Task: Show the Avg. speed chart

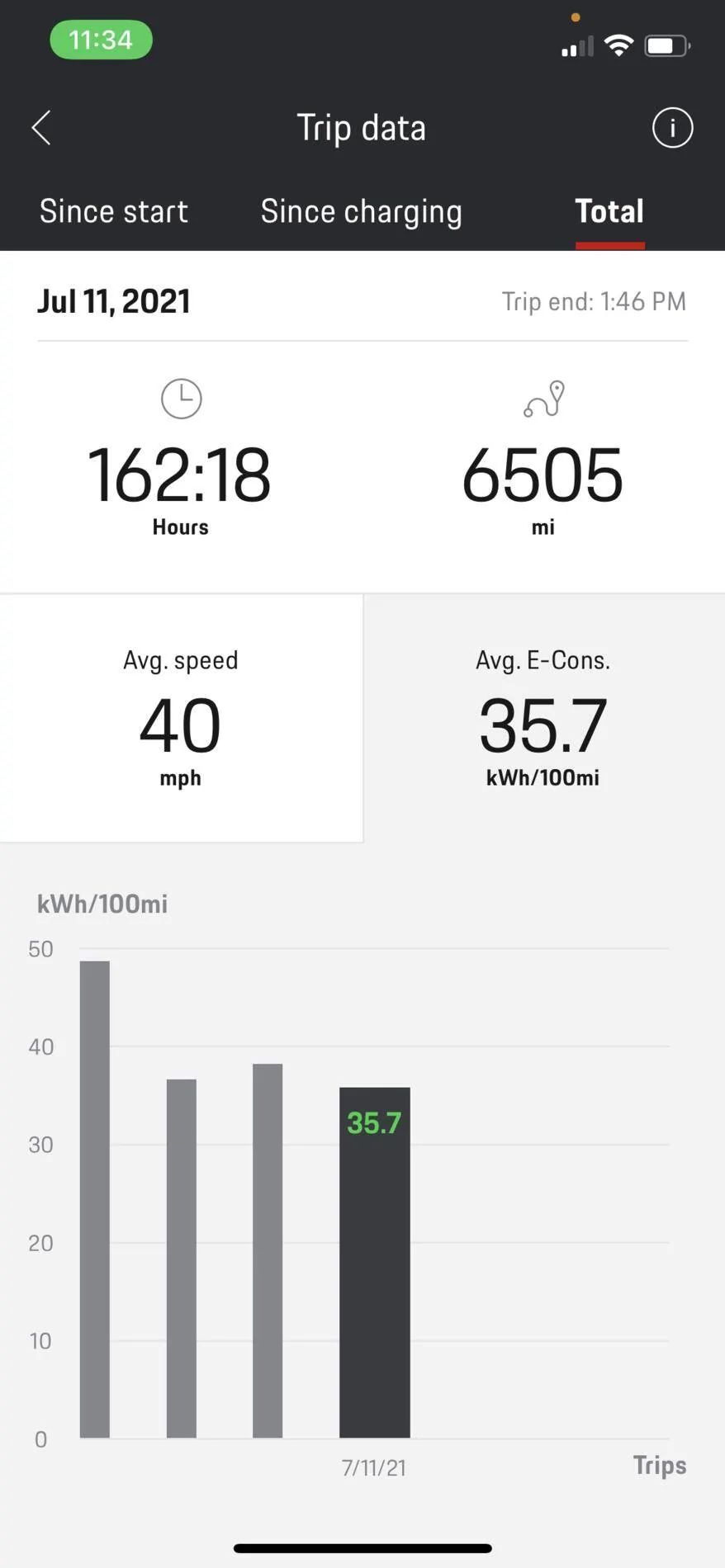Action: pos(181,718)
